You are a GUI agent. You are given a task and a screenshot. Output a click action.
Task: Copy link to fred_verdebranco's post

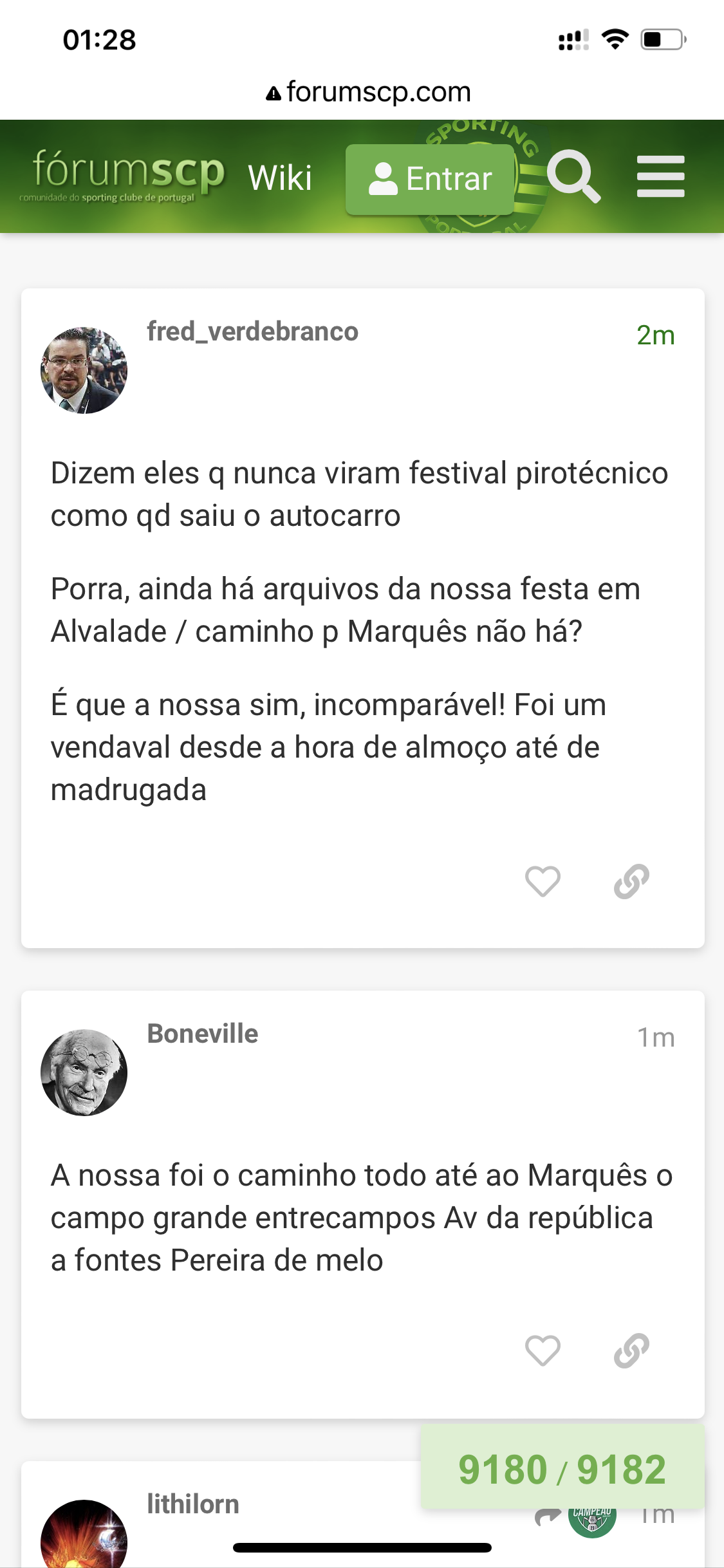[631, 881]
